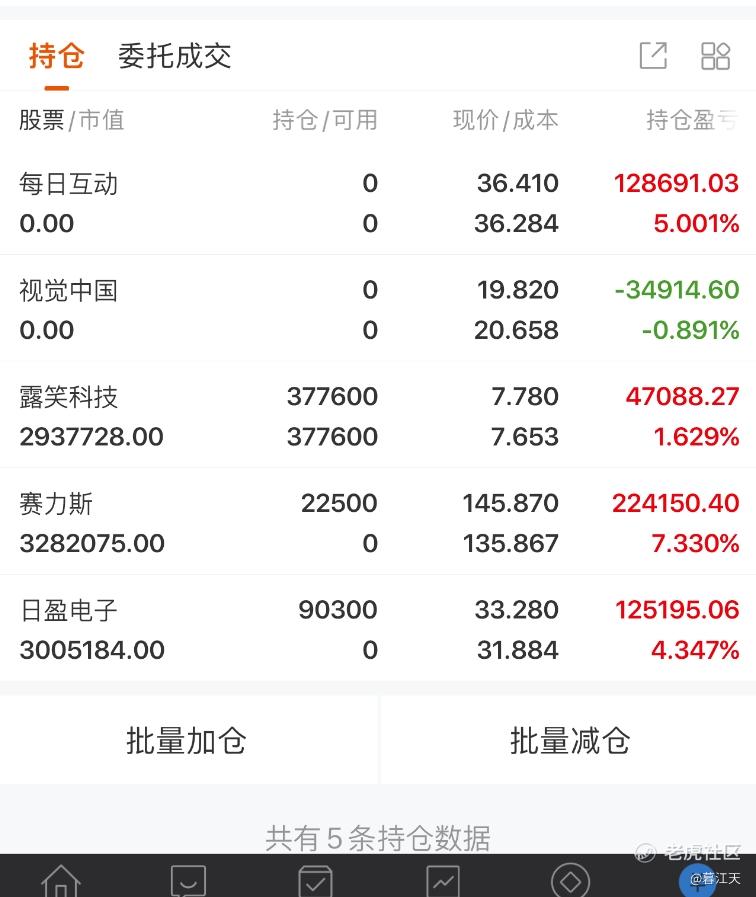
Task: View the 视觉中国 position details
Action: tap(378, 310)
